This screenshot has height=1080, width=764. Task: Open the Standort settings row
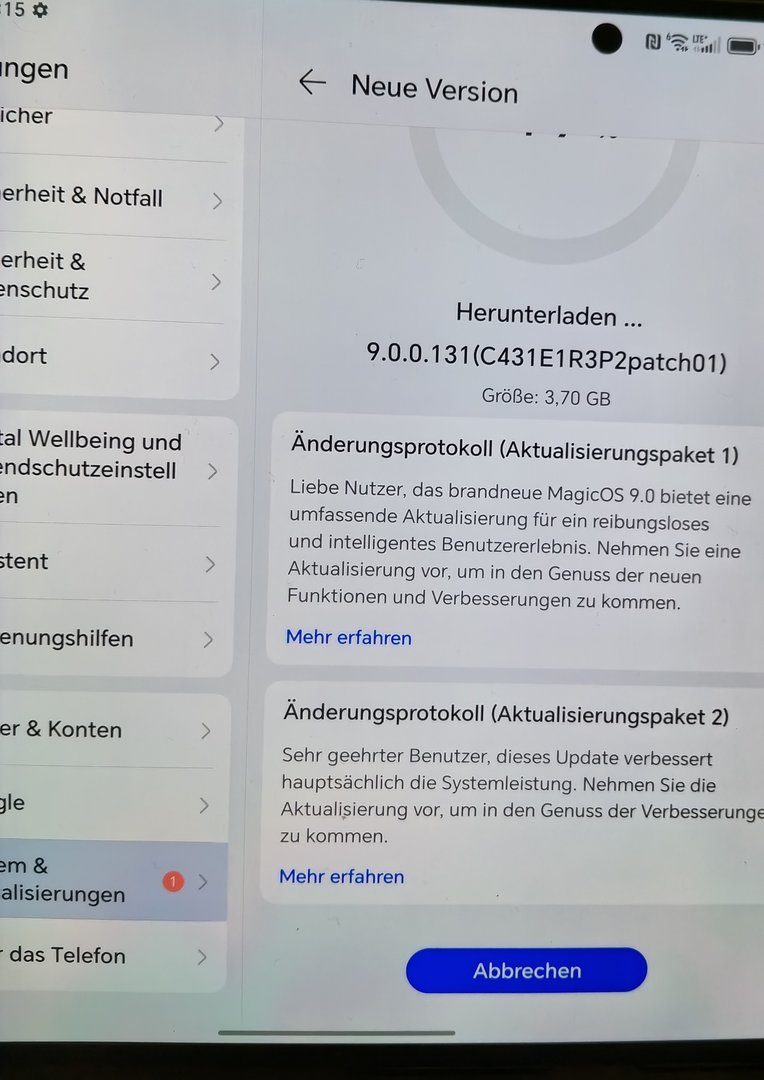click(x=110, y=358)
